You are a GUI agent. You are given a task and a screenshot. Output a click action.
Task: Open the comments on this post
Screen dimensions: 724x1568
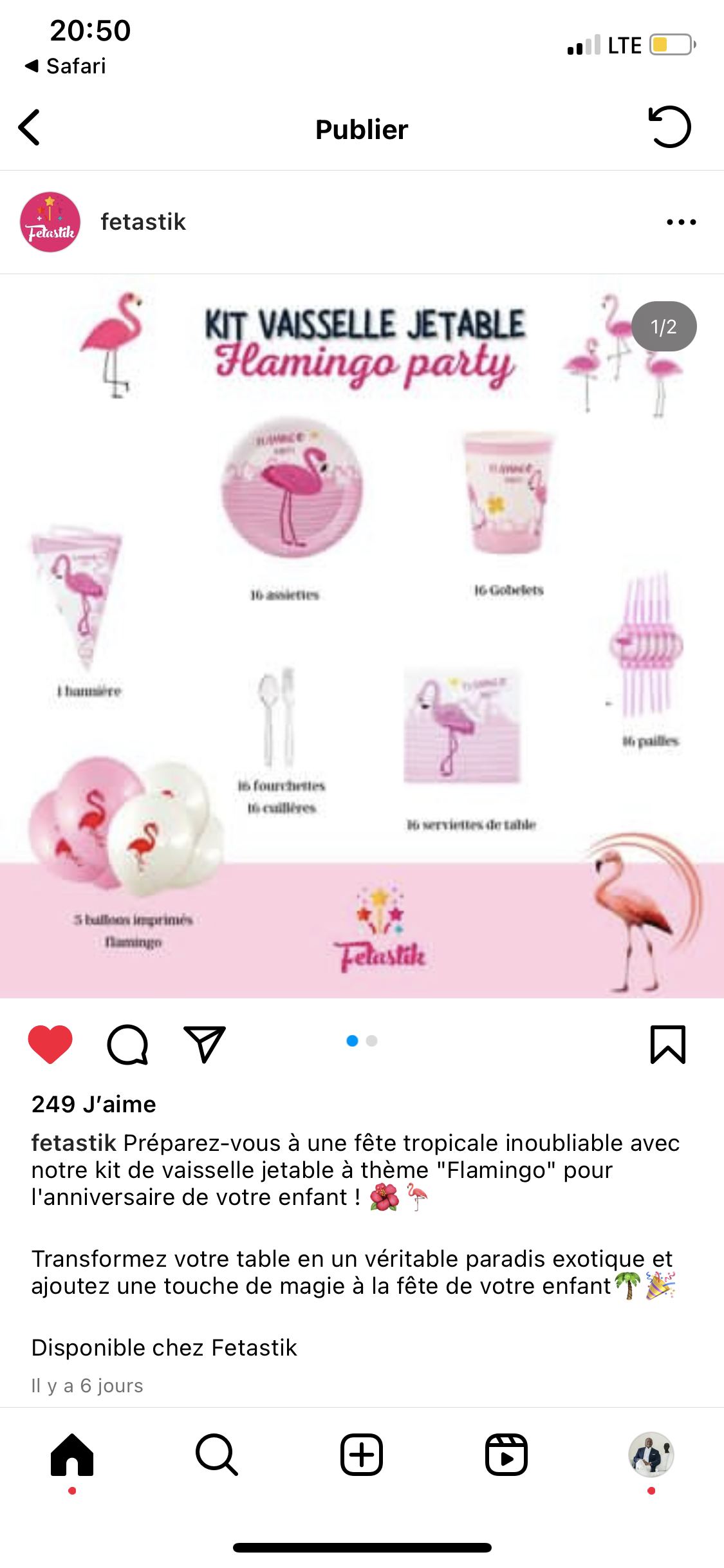click(127, 1044)
